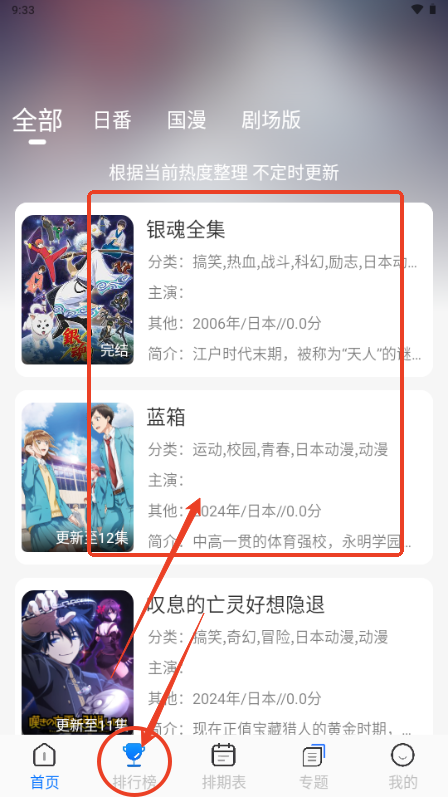This screenshot has height=797, width=448.
Task: Open the 蓝箱 anime card
Action: [x=224, y=477]
